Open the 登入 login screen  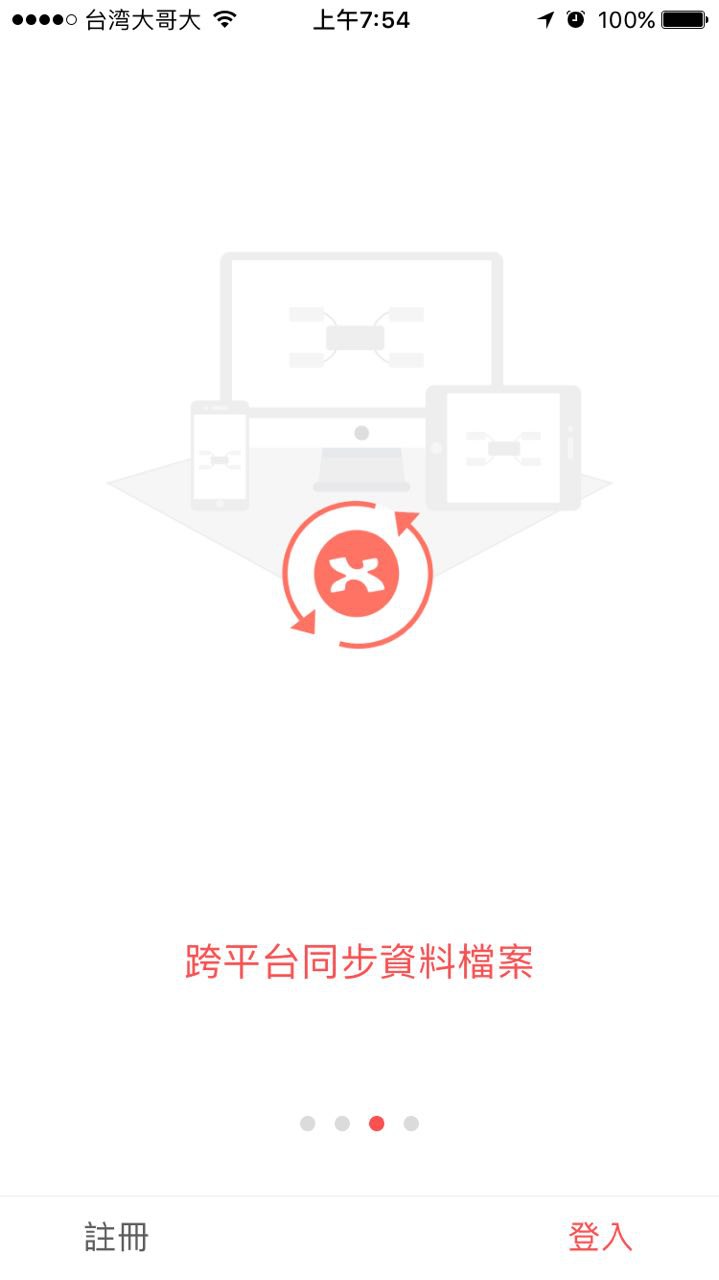600,1237
